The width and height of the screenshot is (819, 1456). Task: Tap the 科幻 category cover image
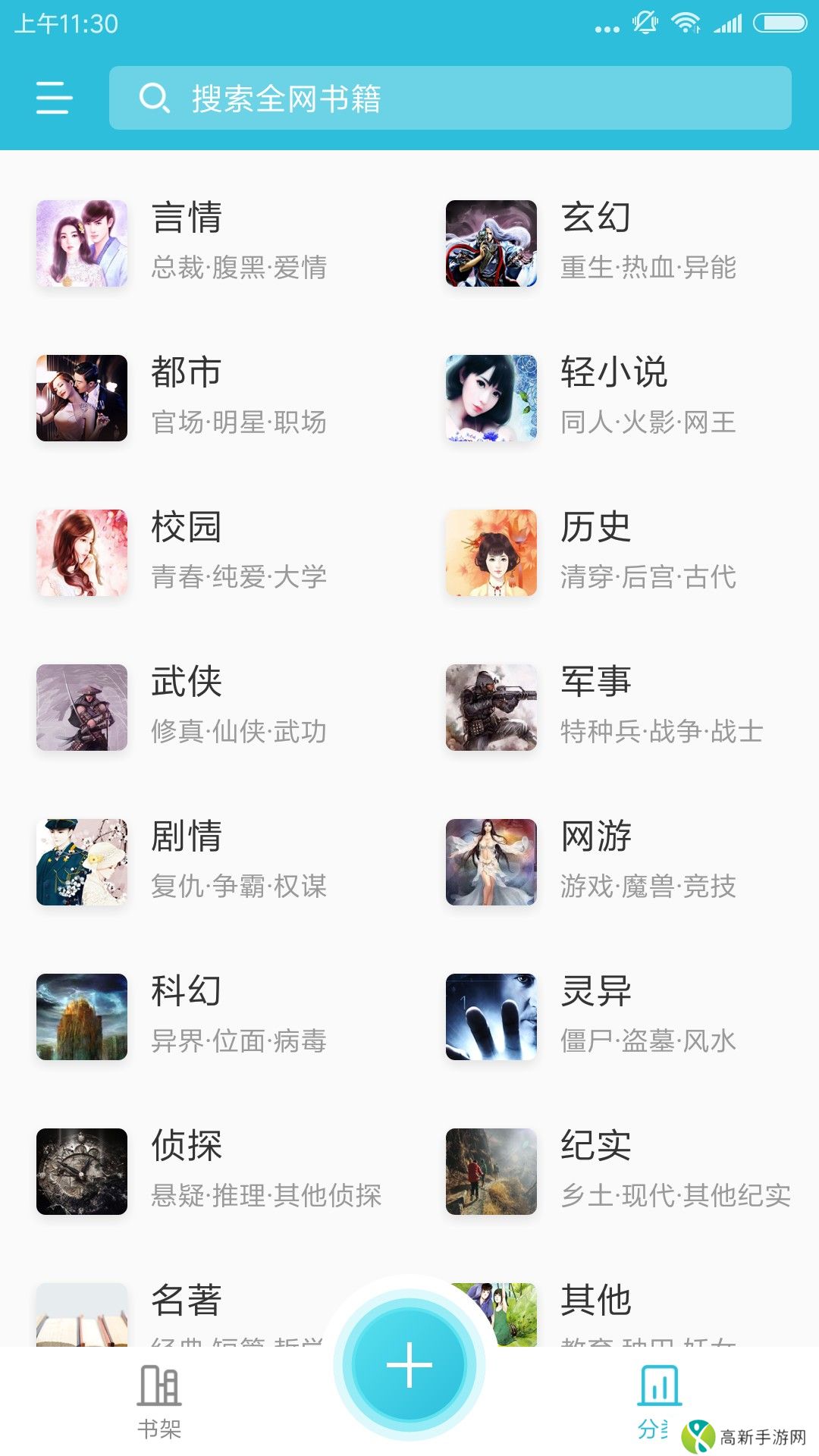pos(82,1015)
